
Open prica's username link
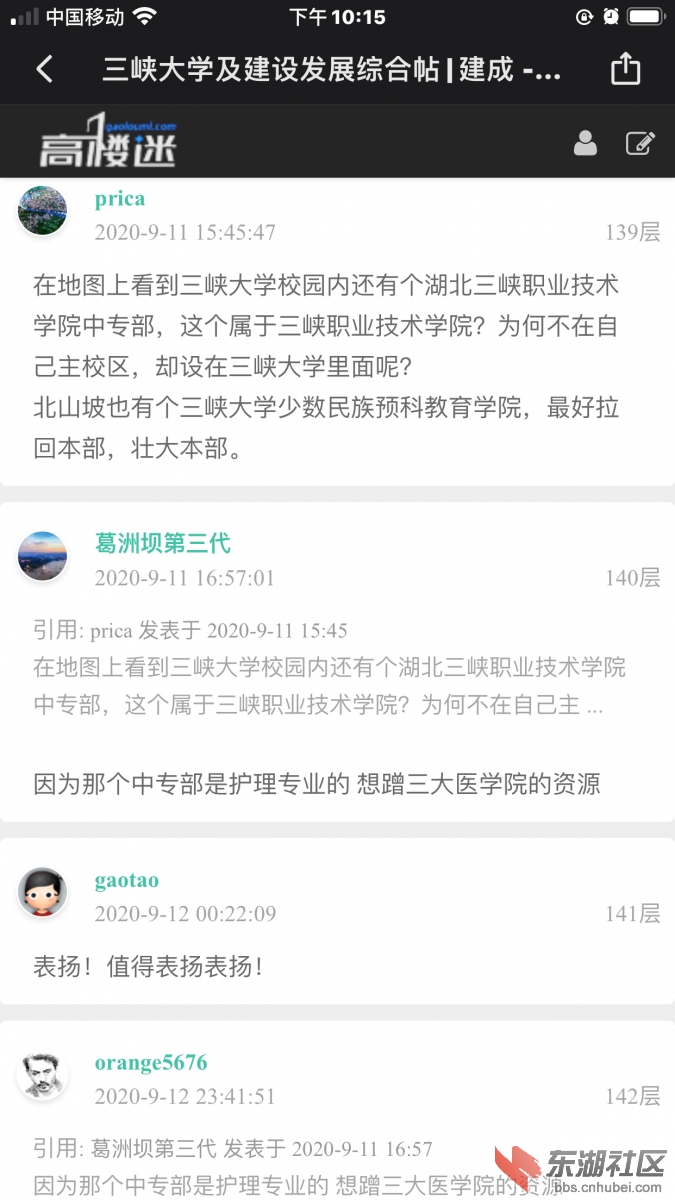click(x=120, y=199)
